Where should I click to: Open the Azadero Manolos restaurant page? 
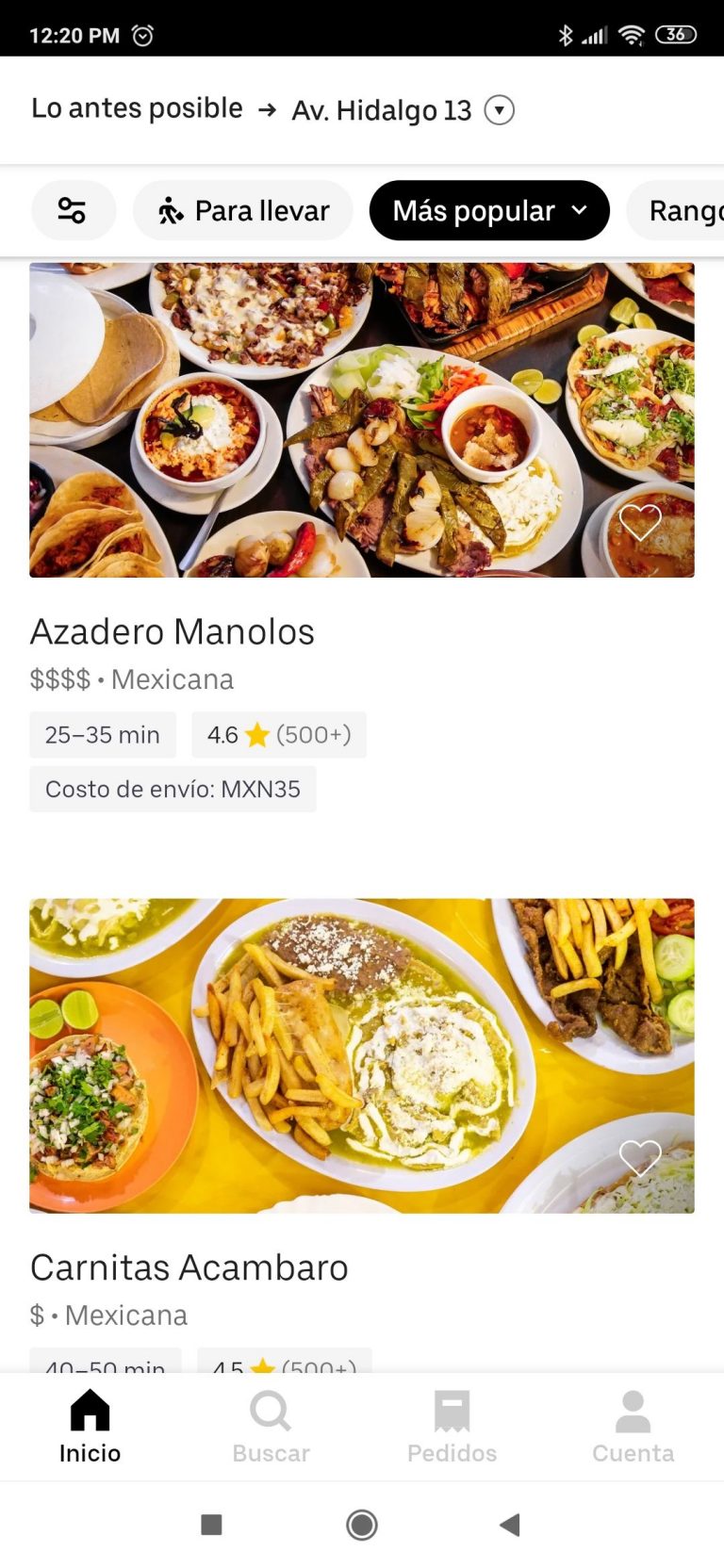173,632
